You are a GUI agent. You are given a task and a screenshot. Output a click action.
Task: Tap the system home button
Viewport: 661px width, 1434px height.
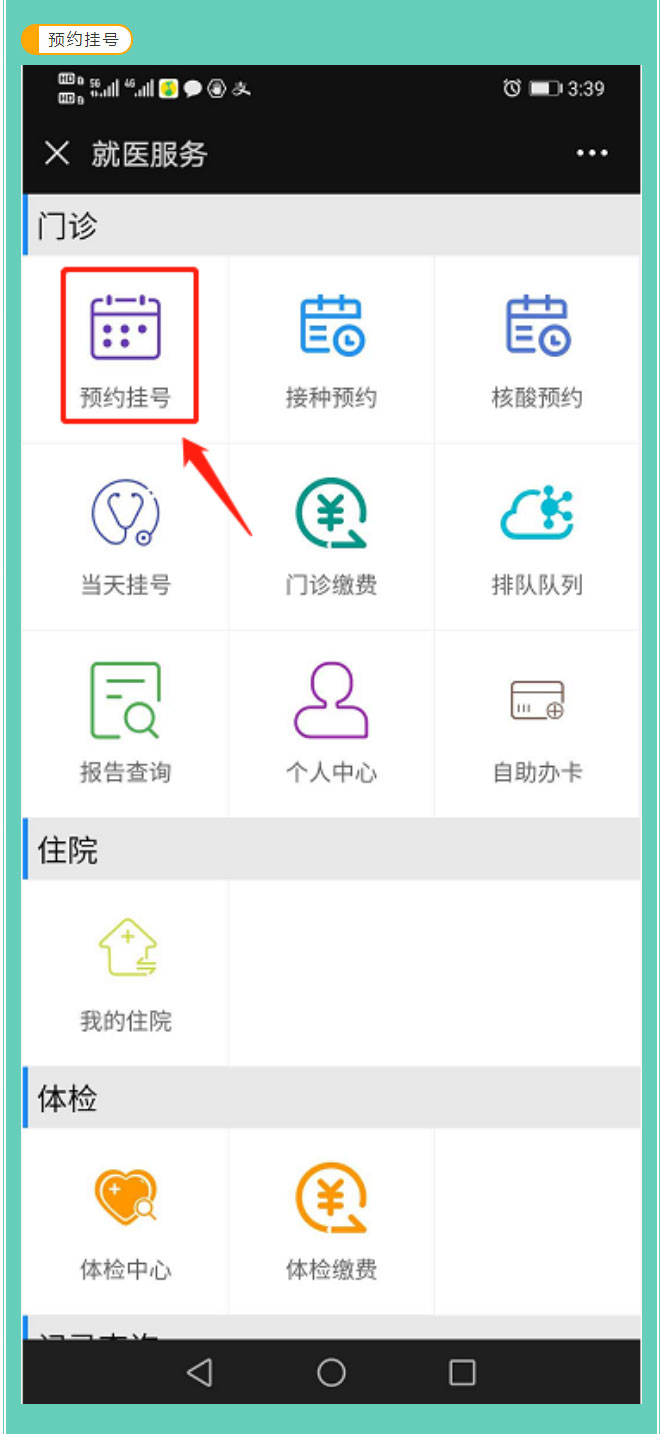tap(331, 1372)
